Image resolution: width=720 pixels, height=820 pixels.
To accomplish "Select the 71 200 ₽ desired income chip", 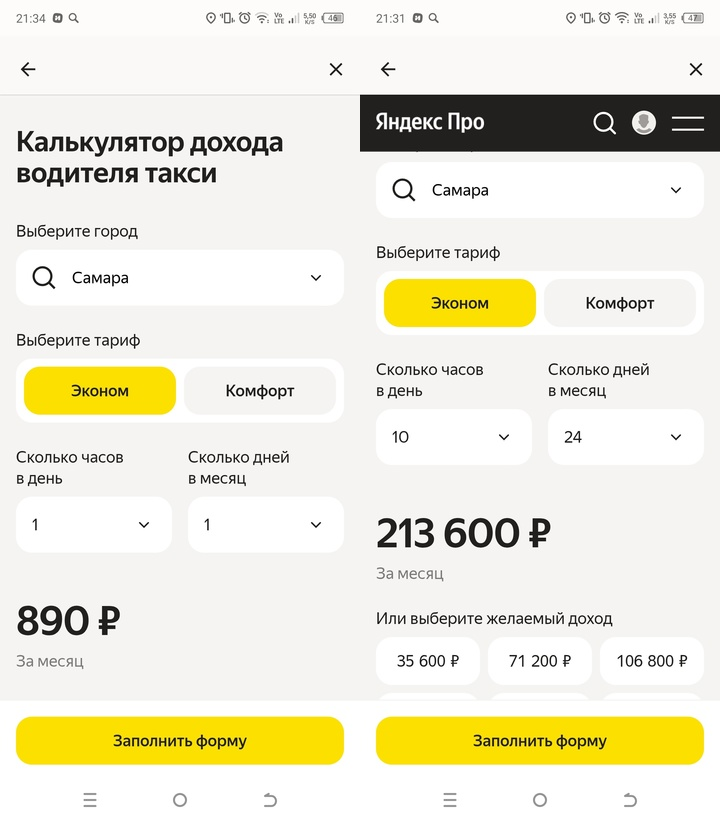I will (539, 661).
